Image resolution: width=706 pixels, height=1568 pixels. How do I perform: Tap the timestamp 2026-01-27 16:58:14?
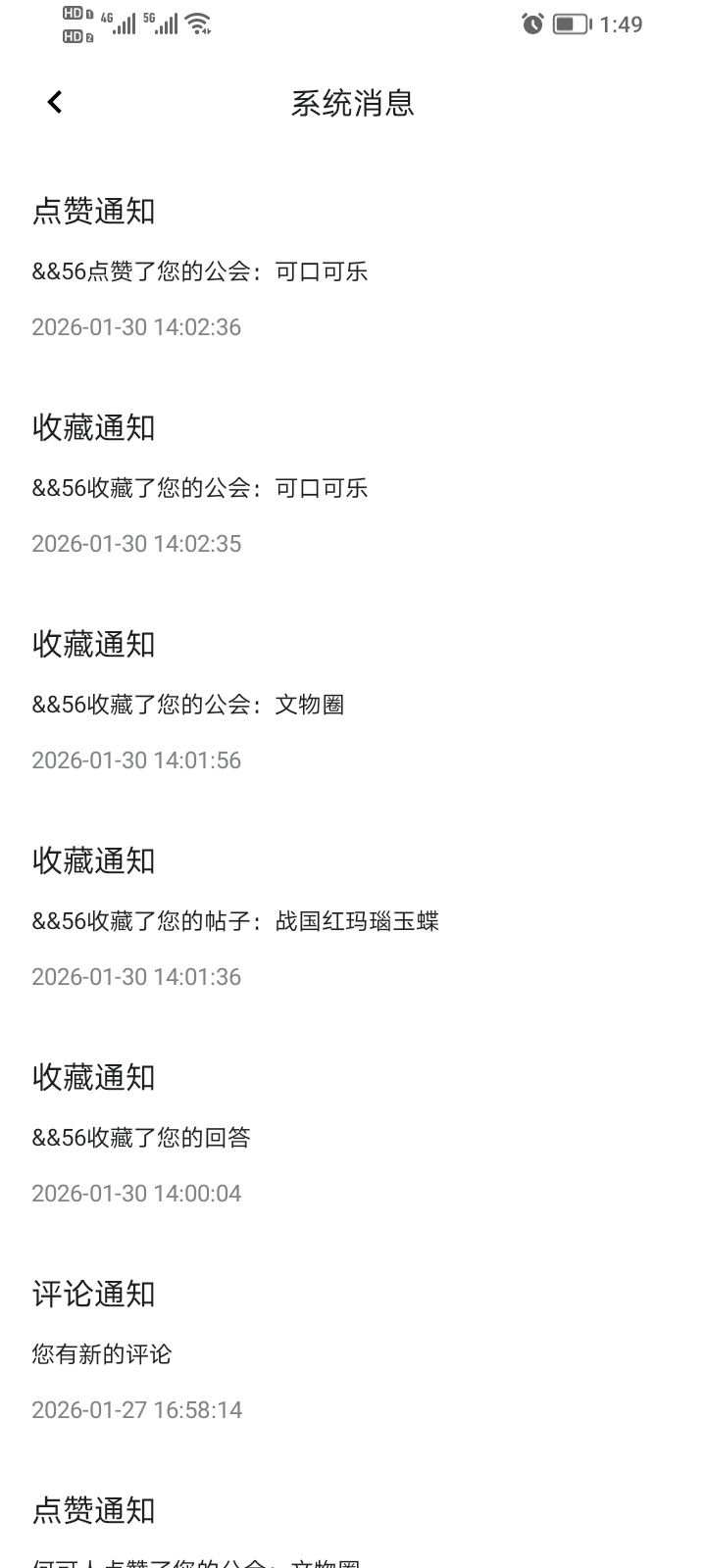pos(136,1409)
